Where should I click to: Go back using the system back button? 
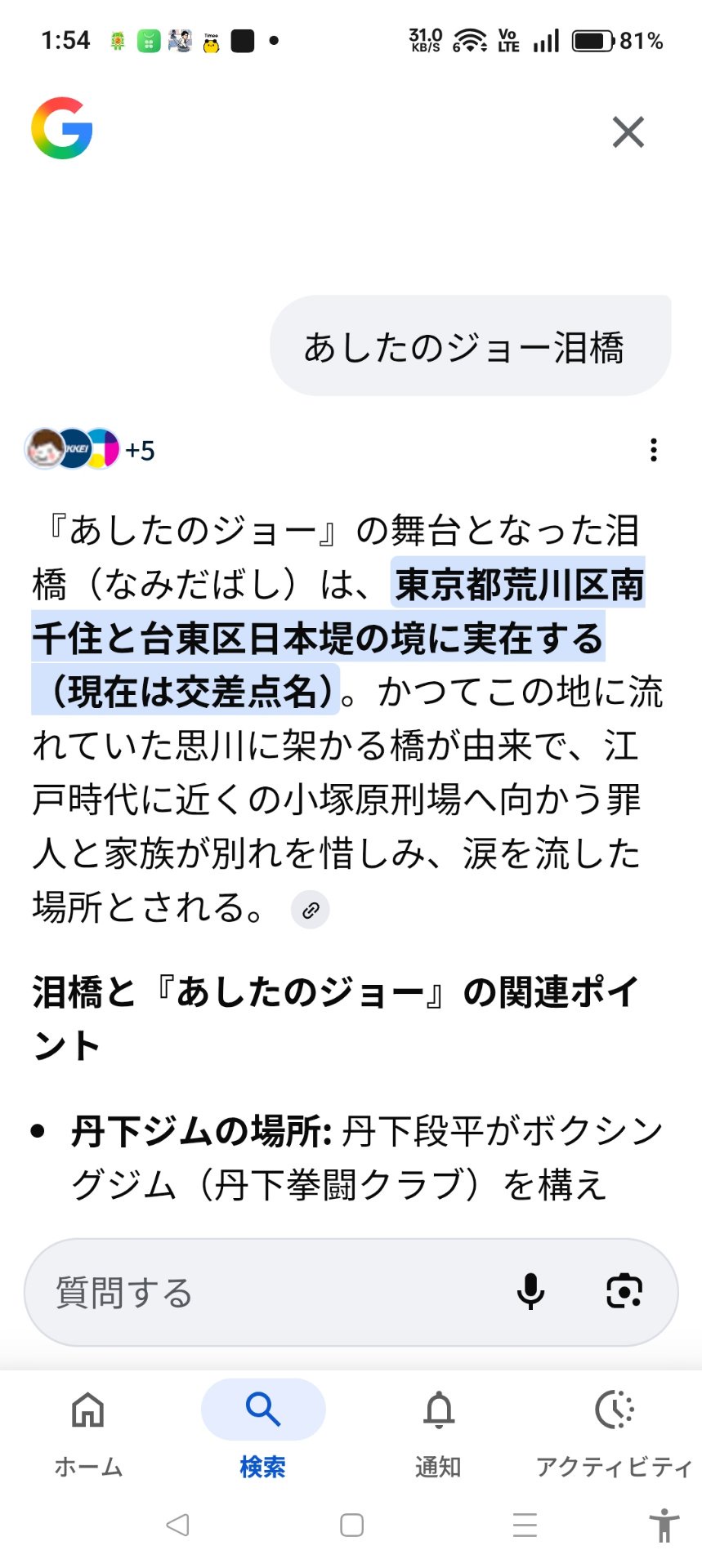coord(177,1525)
